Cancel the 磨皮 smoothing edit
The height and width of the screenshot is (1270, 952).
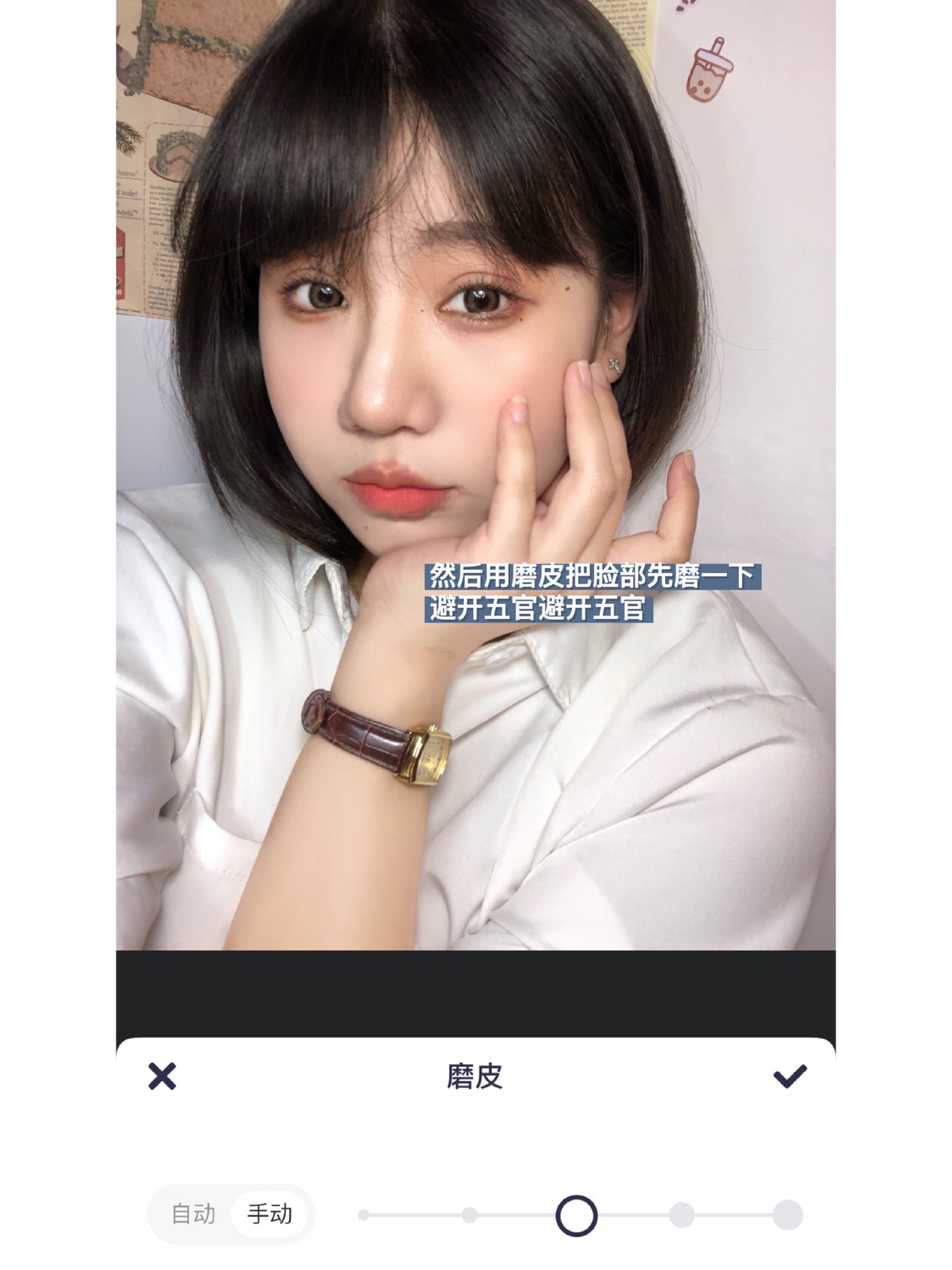coord(162,1076)
